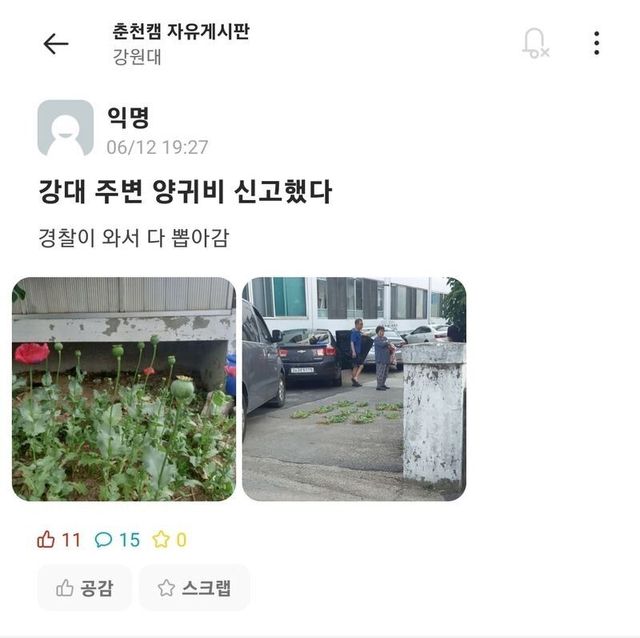This screenshot has width=640, height=638.
Task: Open the three-dot overflow menu
Action: tap(596, 43)
